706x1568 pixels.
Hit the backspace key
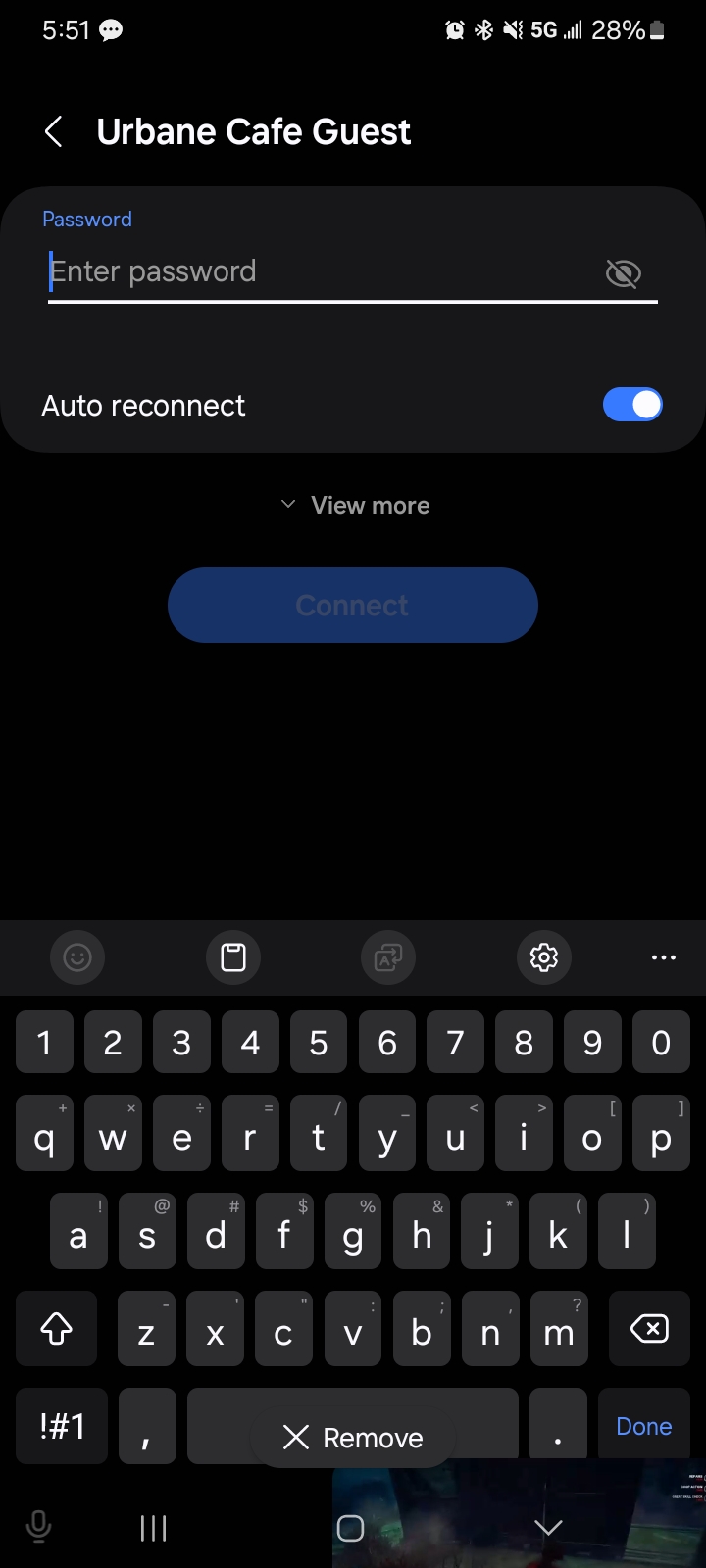649,1329
